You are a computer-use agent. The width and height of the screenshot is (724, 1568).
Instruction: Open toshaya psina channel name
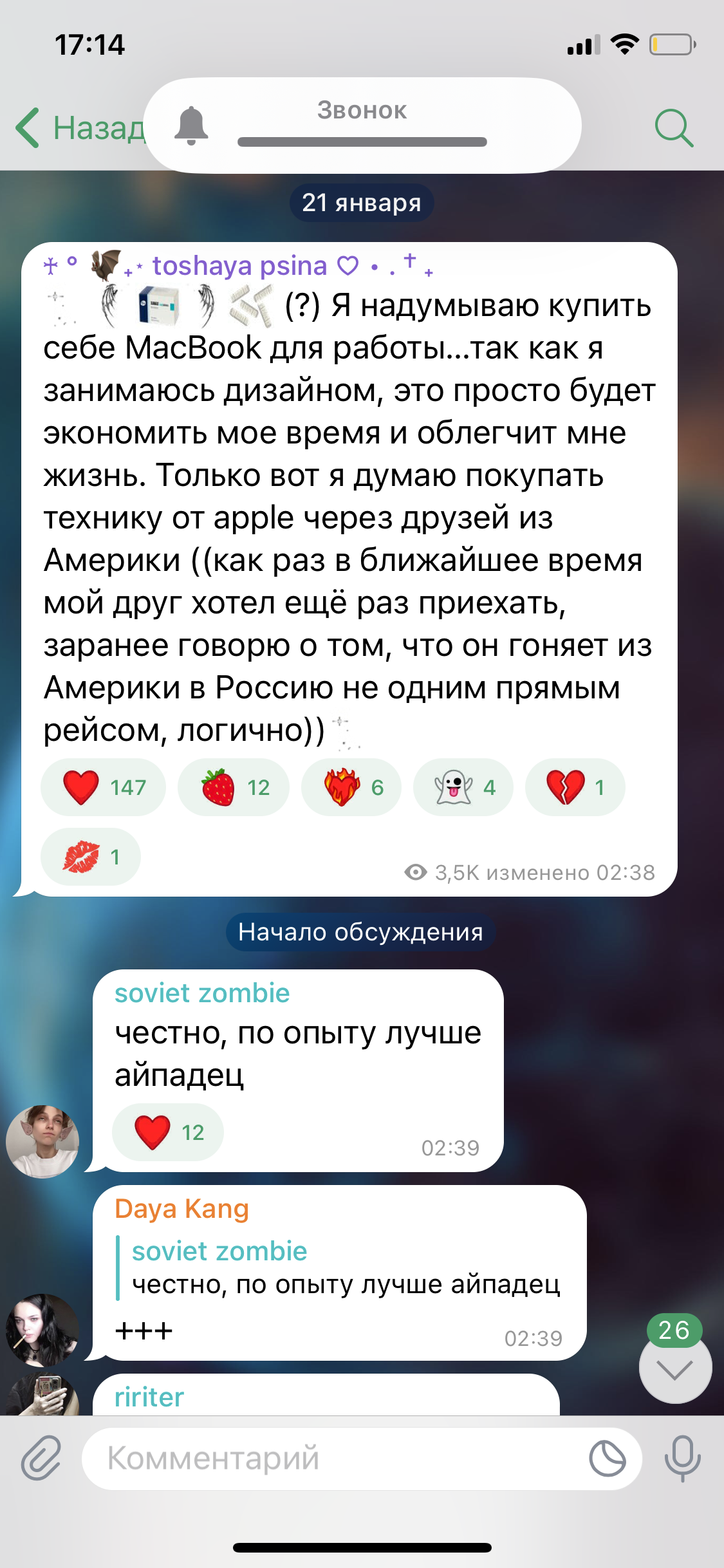tap(239, 266)
